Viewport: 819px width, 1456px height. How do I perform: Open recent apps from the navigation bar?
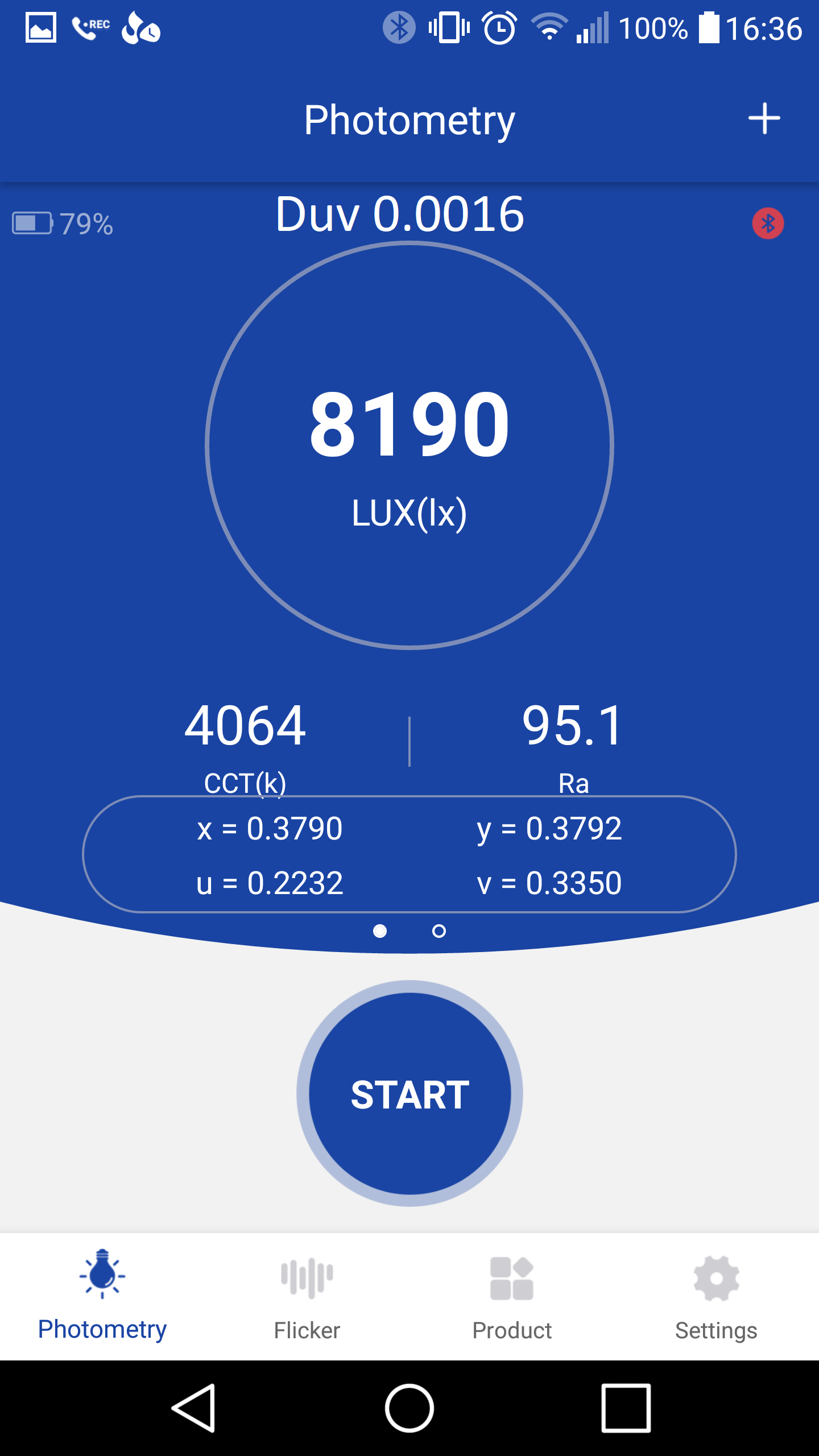point(626,1408)
